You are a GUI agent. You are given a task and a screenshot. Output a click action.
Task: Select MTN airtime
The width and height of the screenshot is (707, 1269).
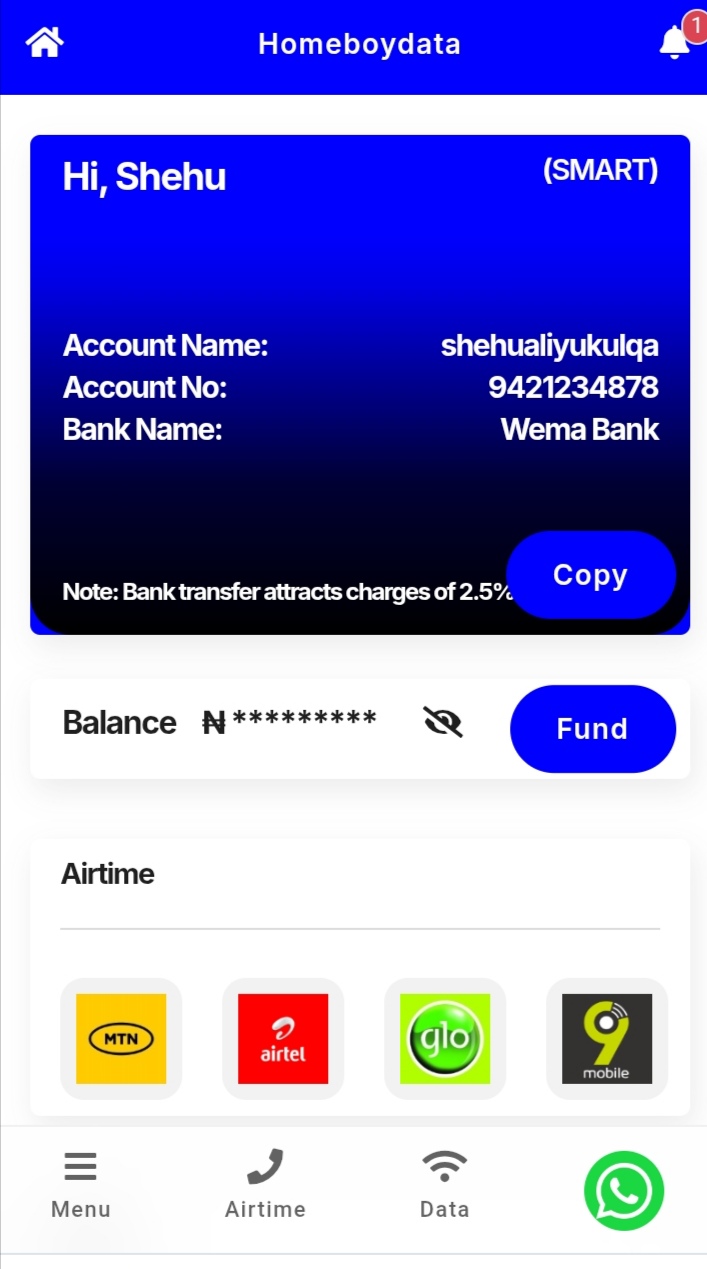pyautogui.click(x=121, y=1039)
